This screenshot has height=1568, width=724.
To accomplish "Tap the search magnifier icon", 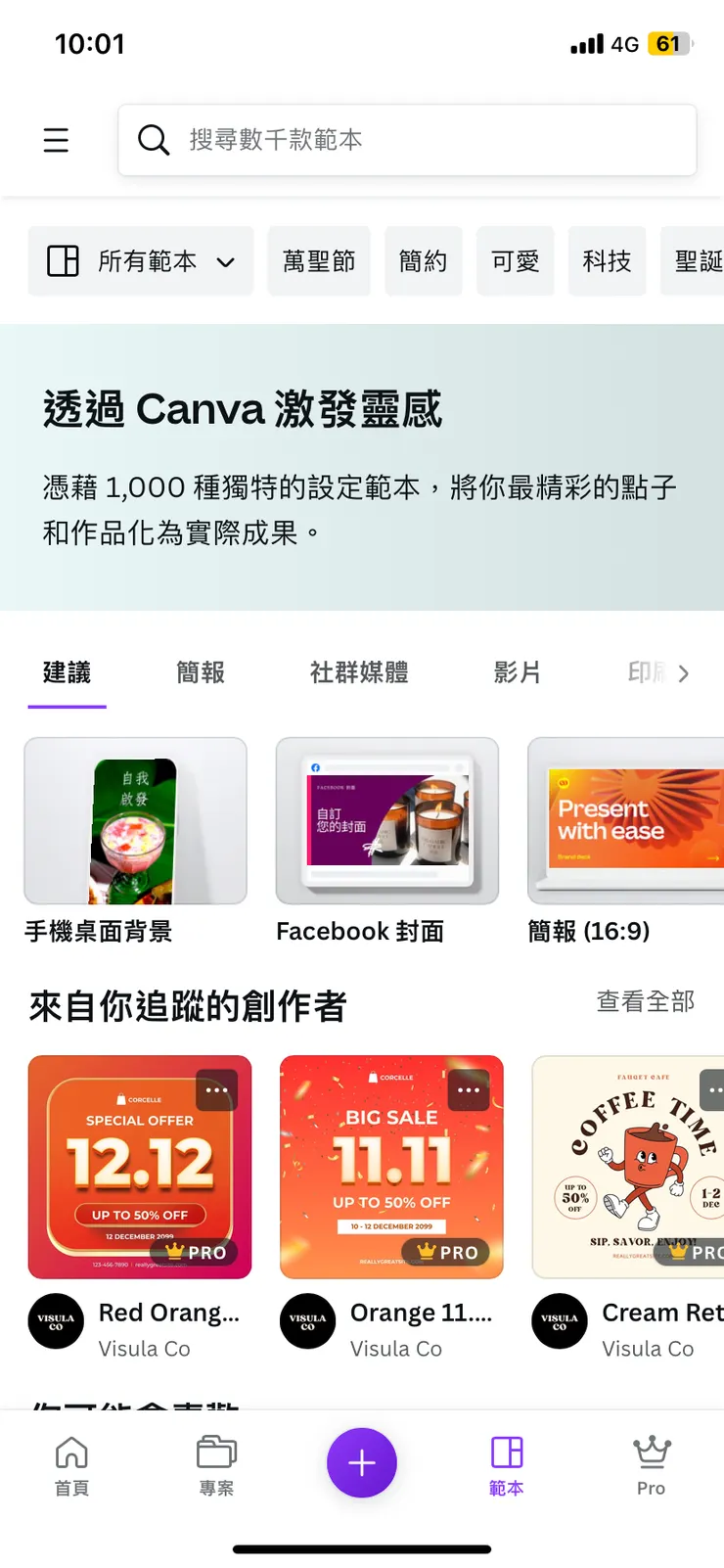I will point(154,140).
